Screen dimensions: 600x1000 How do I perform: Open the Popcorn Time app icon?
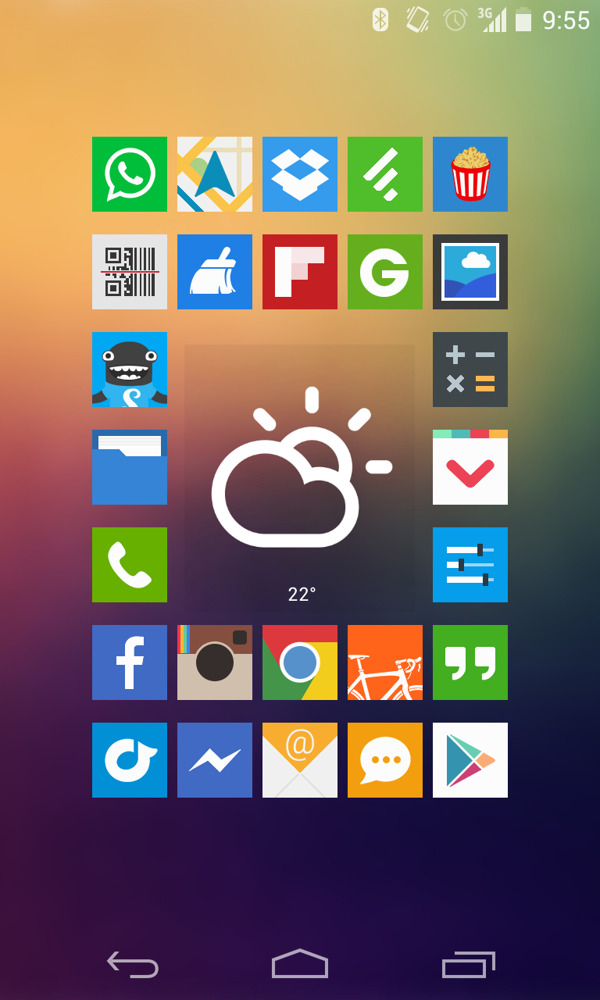(x=470, y=174)
